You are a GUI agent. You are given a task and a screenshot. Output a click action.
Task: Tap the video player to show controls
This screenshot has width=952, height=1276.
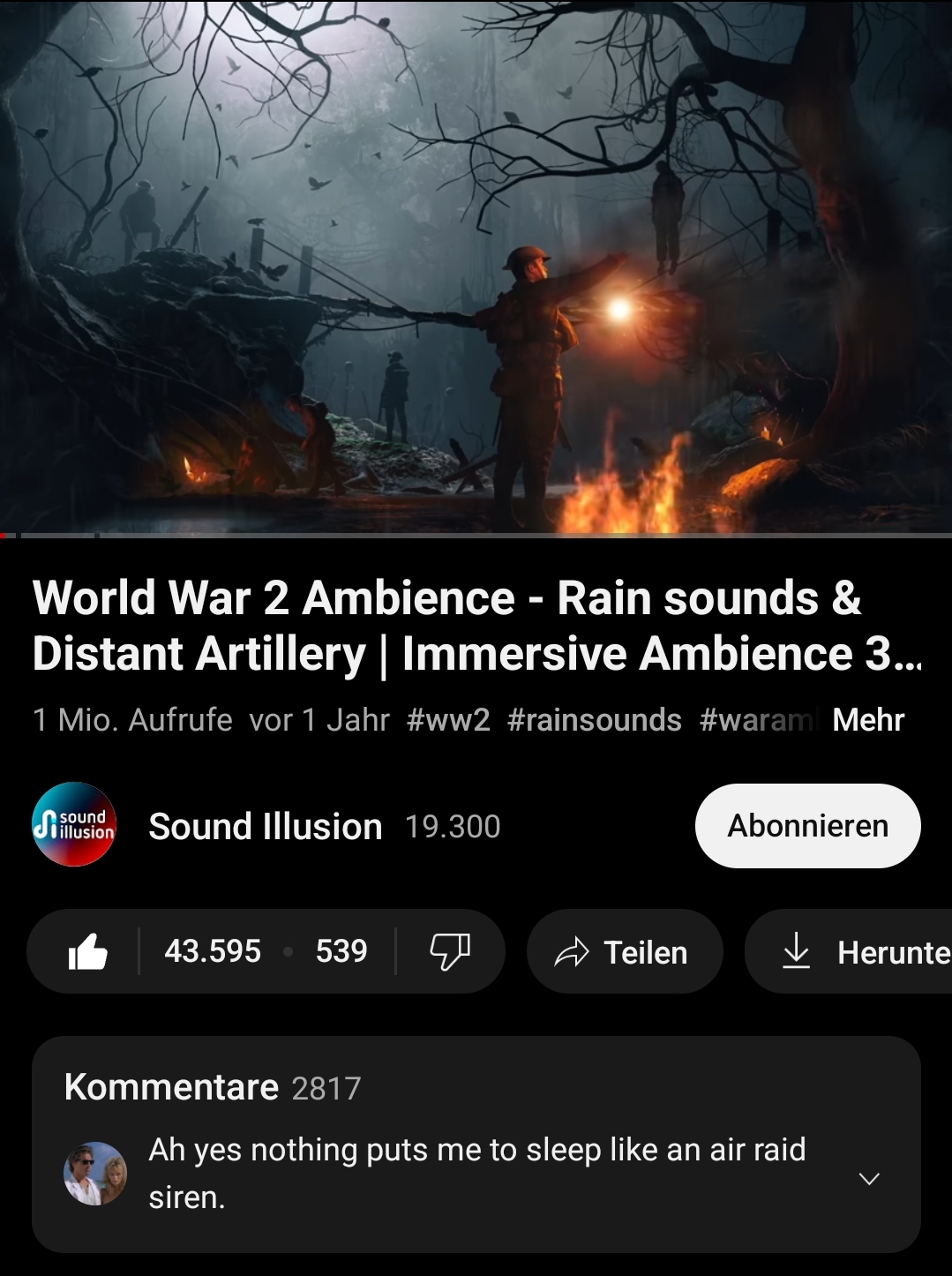click(x=476, y=265)
